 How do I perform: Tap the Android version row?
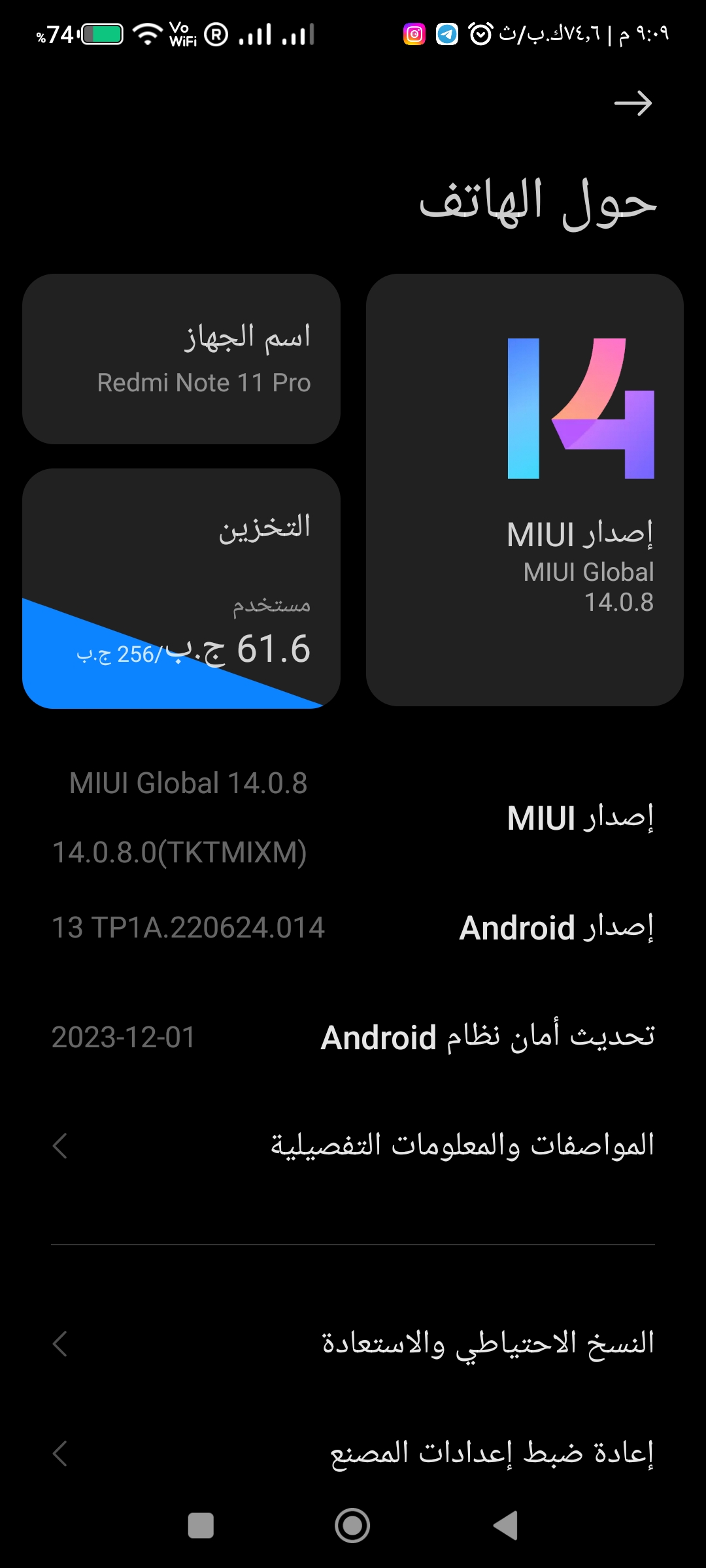[x=353, y=928]
